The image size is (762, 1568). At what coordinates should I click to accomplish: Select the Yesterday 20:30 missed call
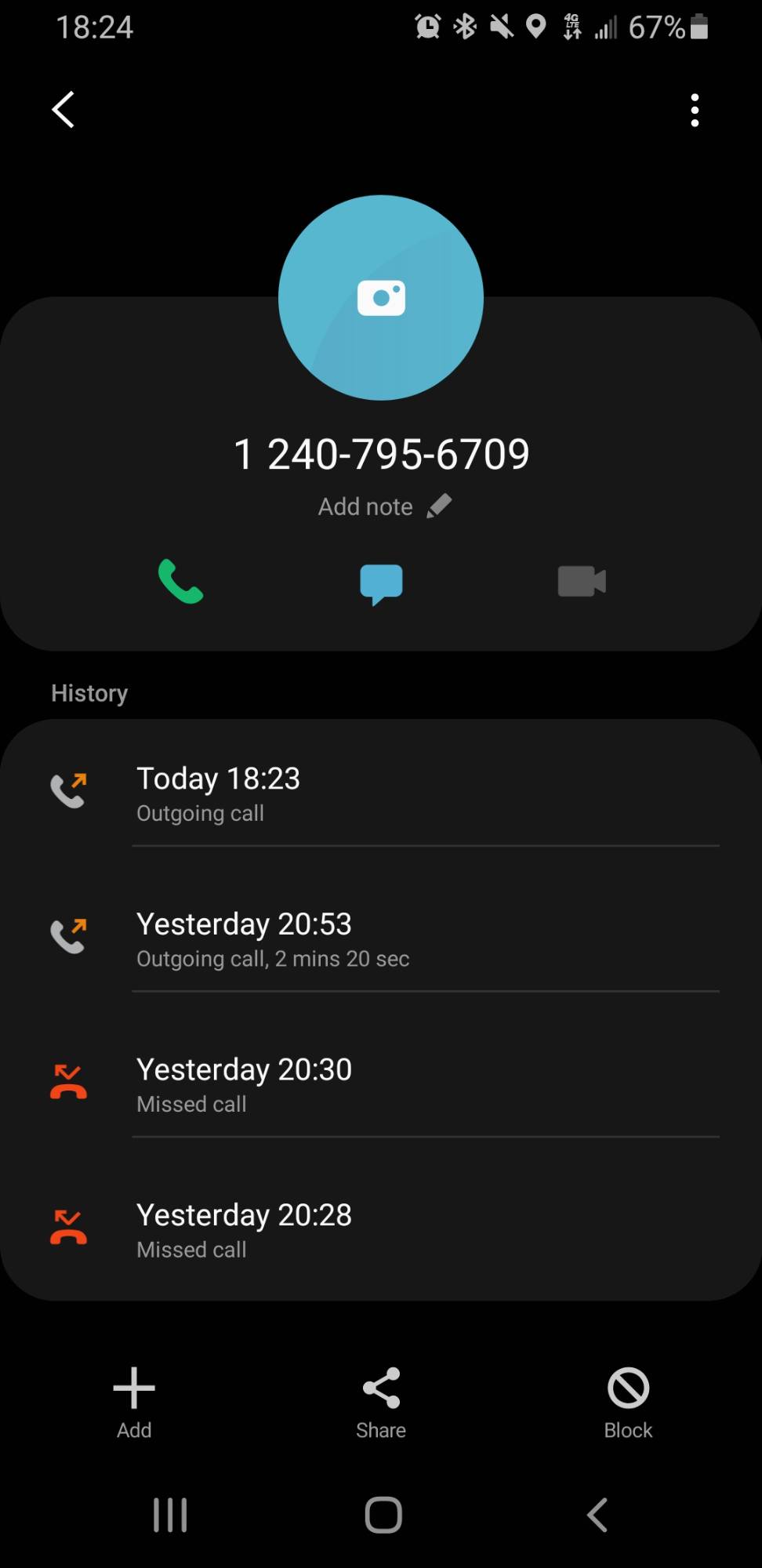pyautogui.click(x=381, y=1084)
